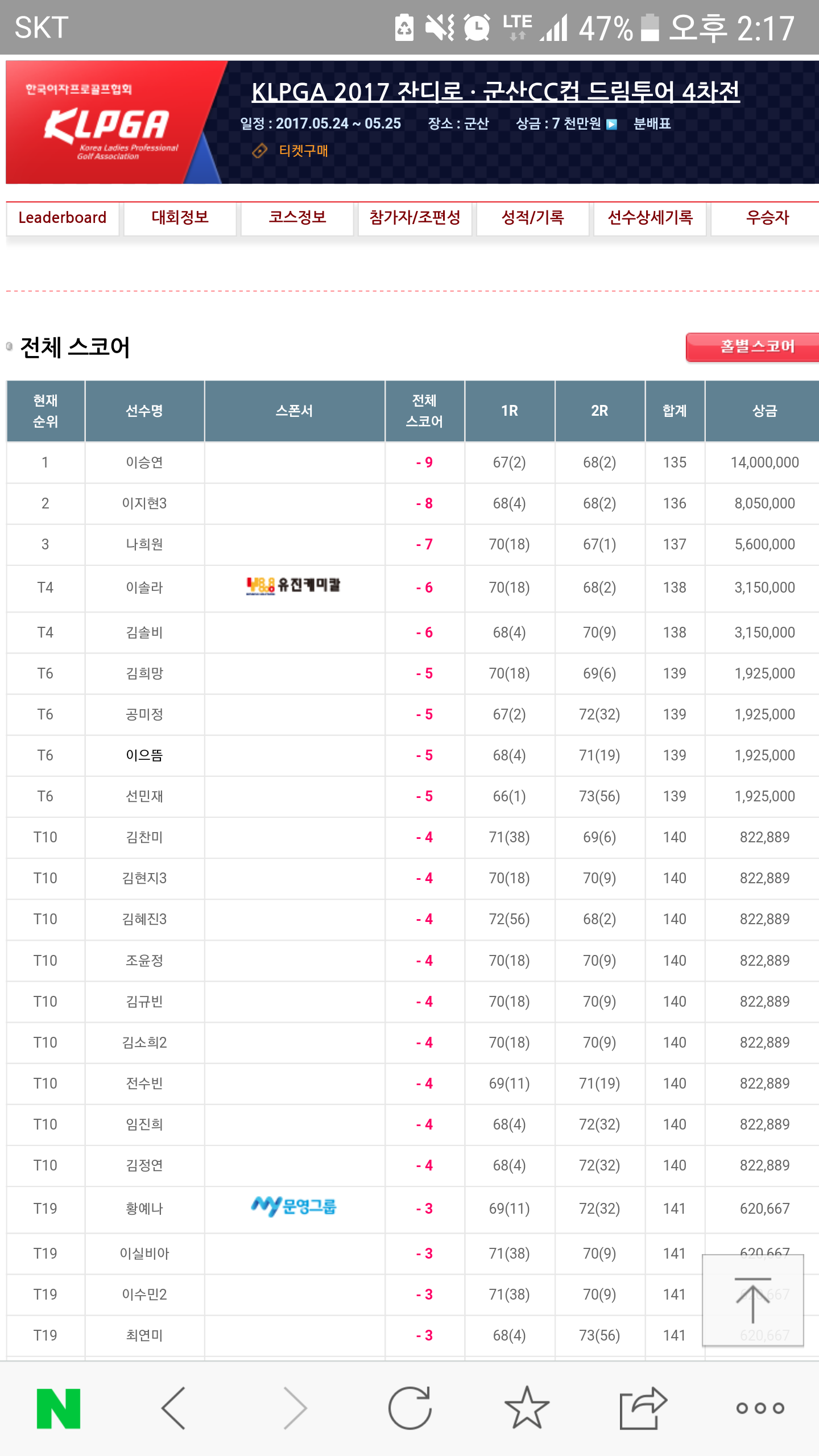Viewport: 819px width, 1456px height.
Task: Jump to top with the arrow button
Action: coord(752,1300)
